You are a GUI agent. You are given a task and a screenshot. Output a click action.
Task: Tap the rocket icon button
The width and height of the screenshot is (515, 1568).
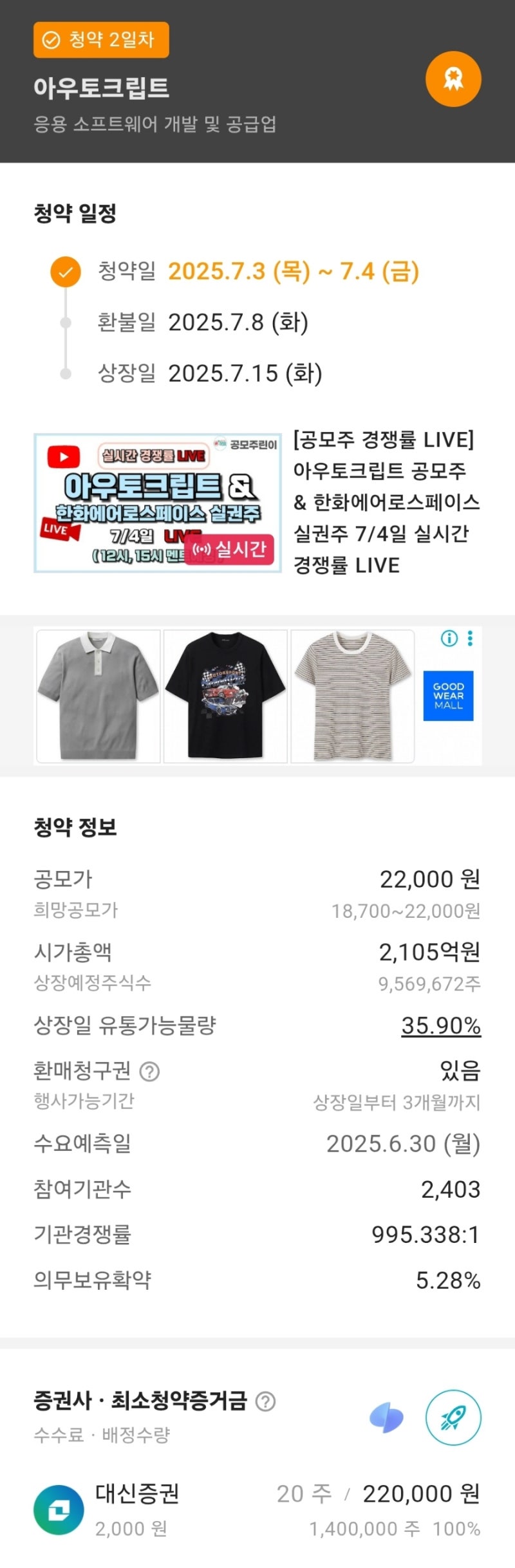[453, 1417]
